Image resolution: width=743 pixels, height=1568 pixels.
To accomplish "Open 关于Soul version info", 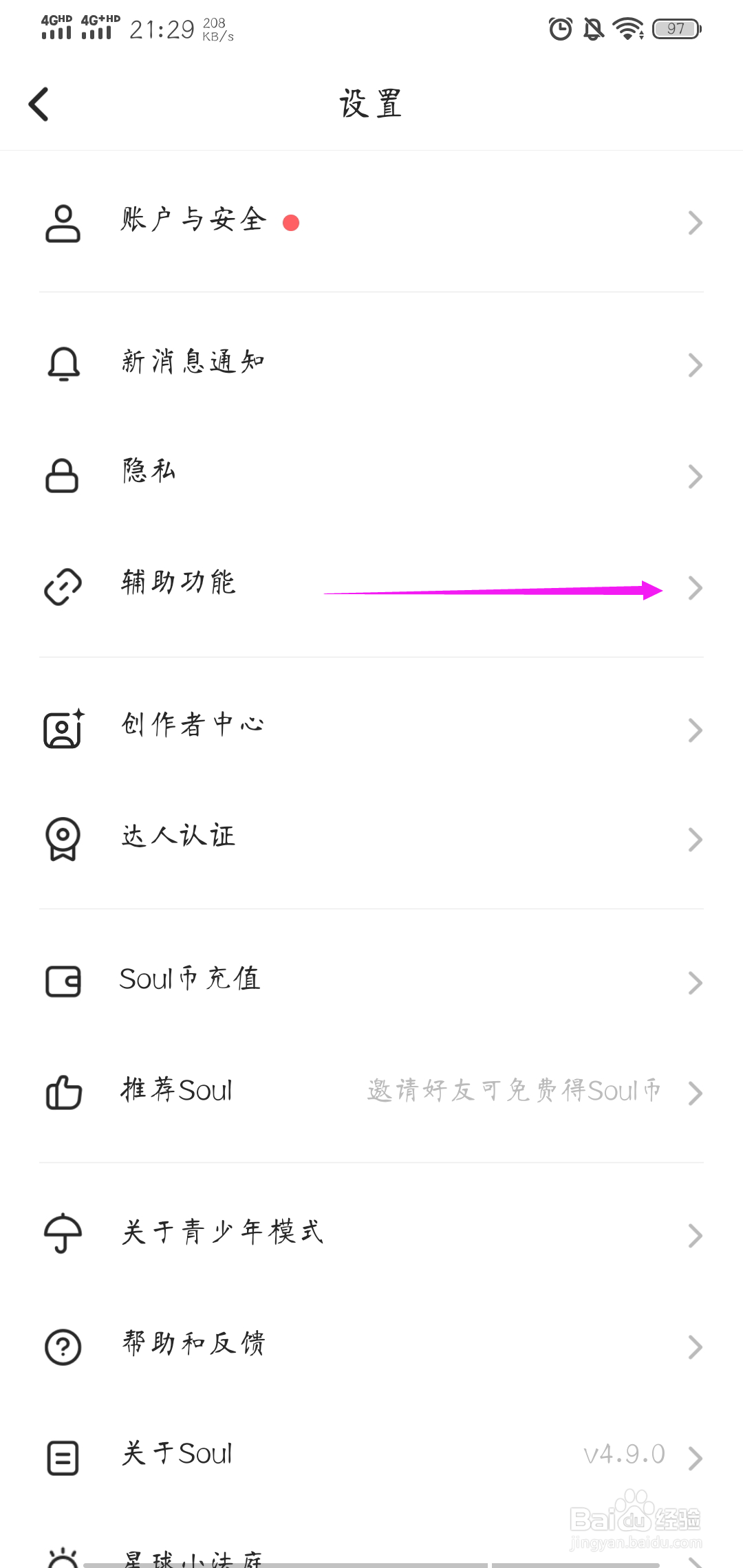I will 177,1455.
